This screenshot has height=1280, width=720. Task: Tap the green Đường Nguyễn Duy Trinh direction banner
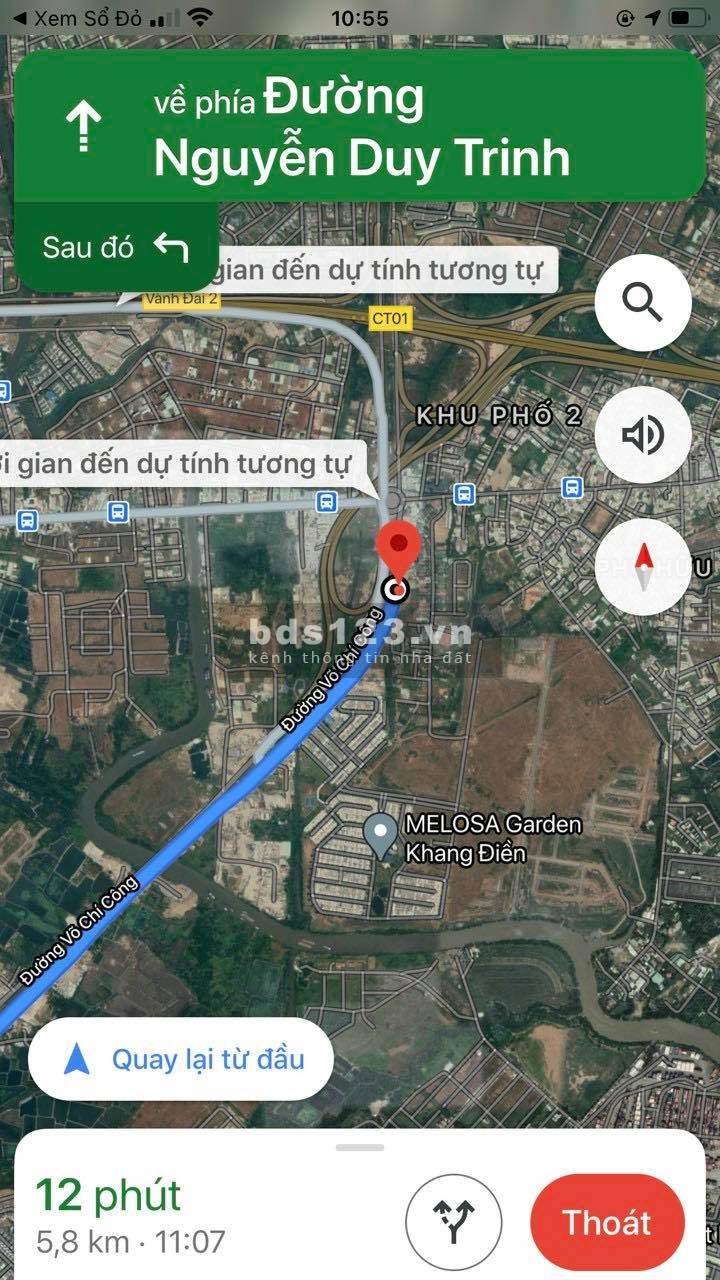[x=360, y=128]
